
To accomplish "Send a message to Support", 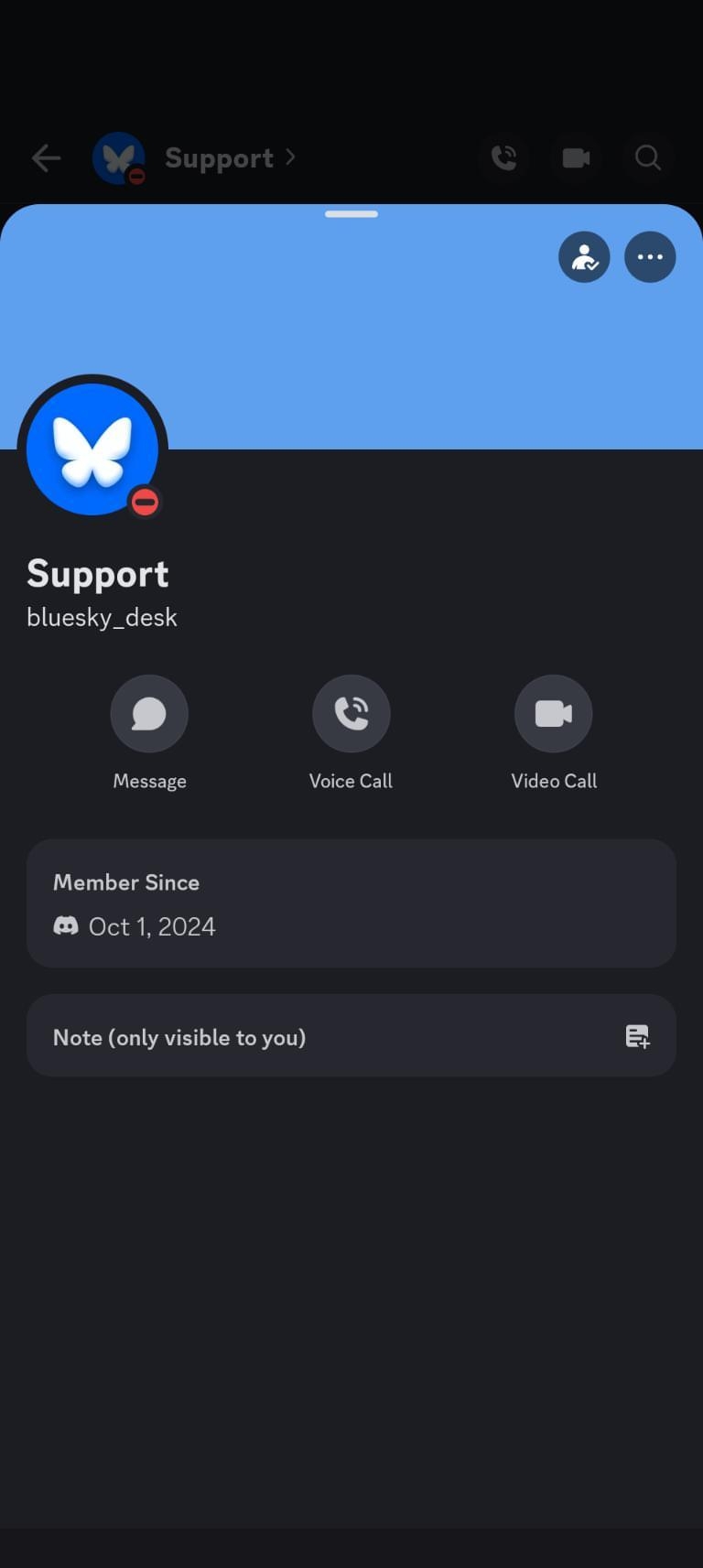I will pos(149,714).
